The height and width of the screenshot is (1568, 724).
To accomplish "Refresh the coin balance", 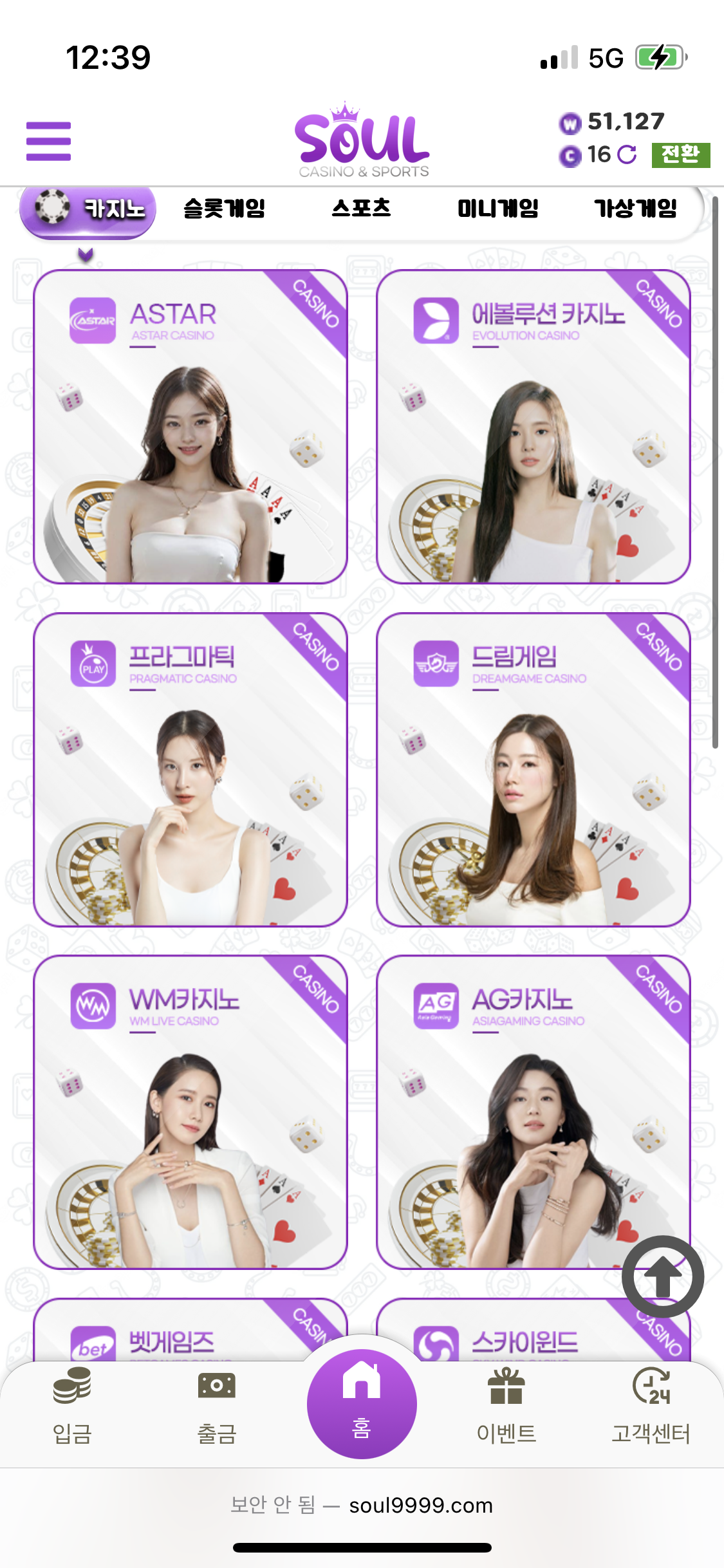I will point(626,154).
